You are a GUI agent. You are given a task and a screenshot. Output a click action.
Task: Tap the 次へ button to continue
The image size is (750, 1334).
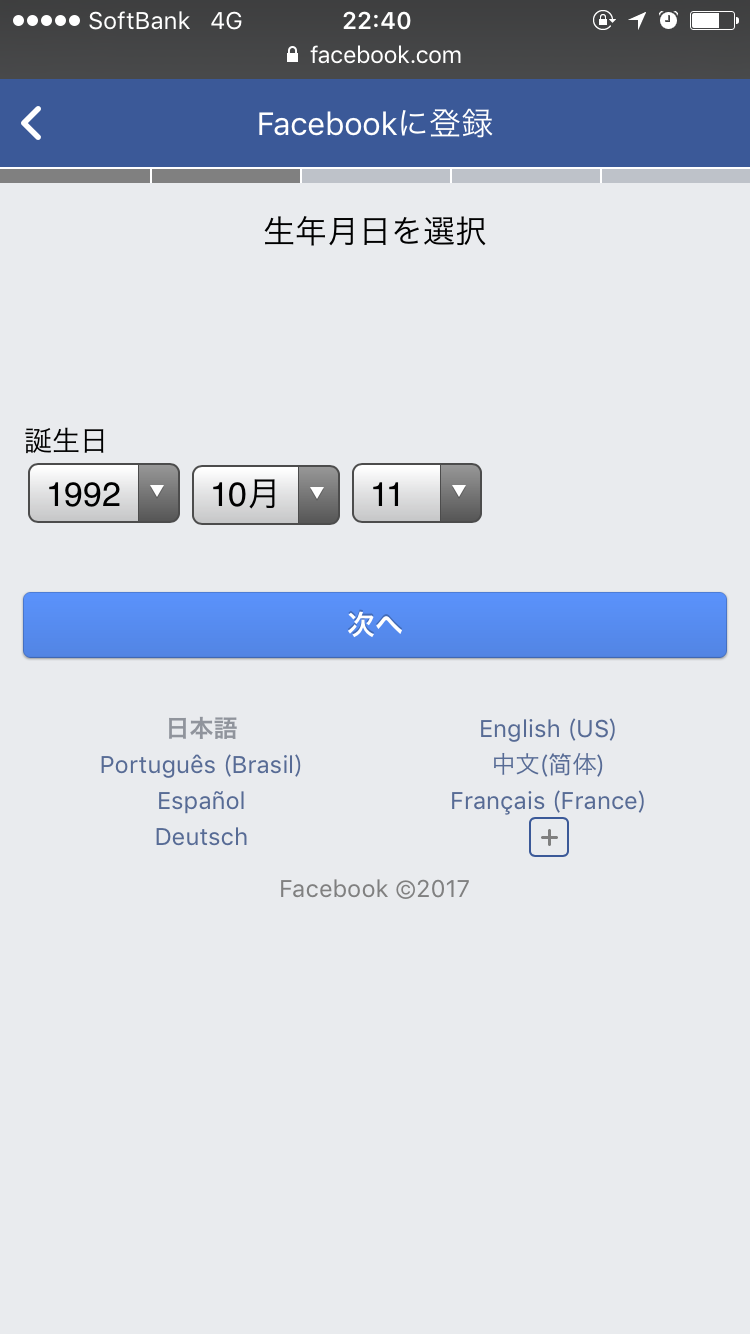(x=375, y=625)
